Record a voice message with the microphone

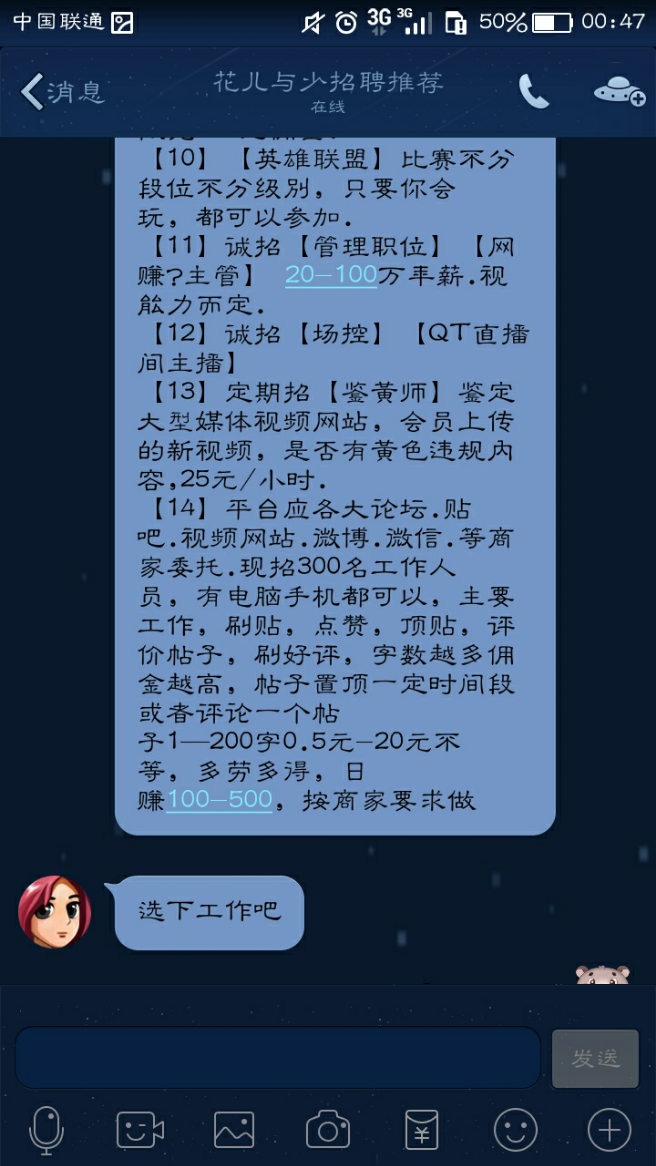tap(46, 1131)
